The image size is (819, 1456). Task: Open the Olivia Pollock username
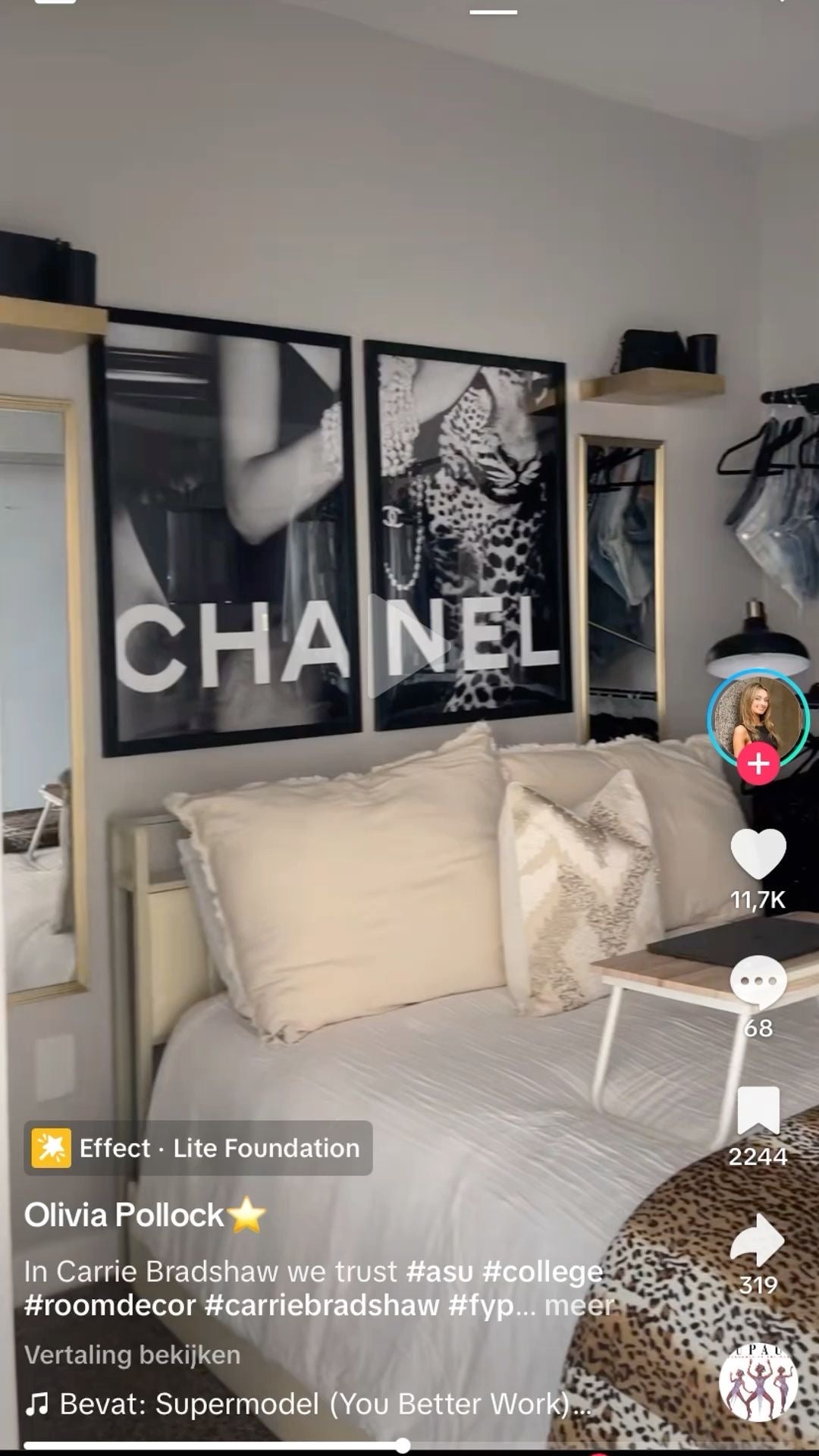coord(124,1215)
